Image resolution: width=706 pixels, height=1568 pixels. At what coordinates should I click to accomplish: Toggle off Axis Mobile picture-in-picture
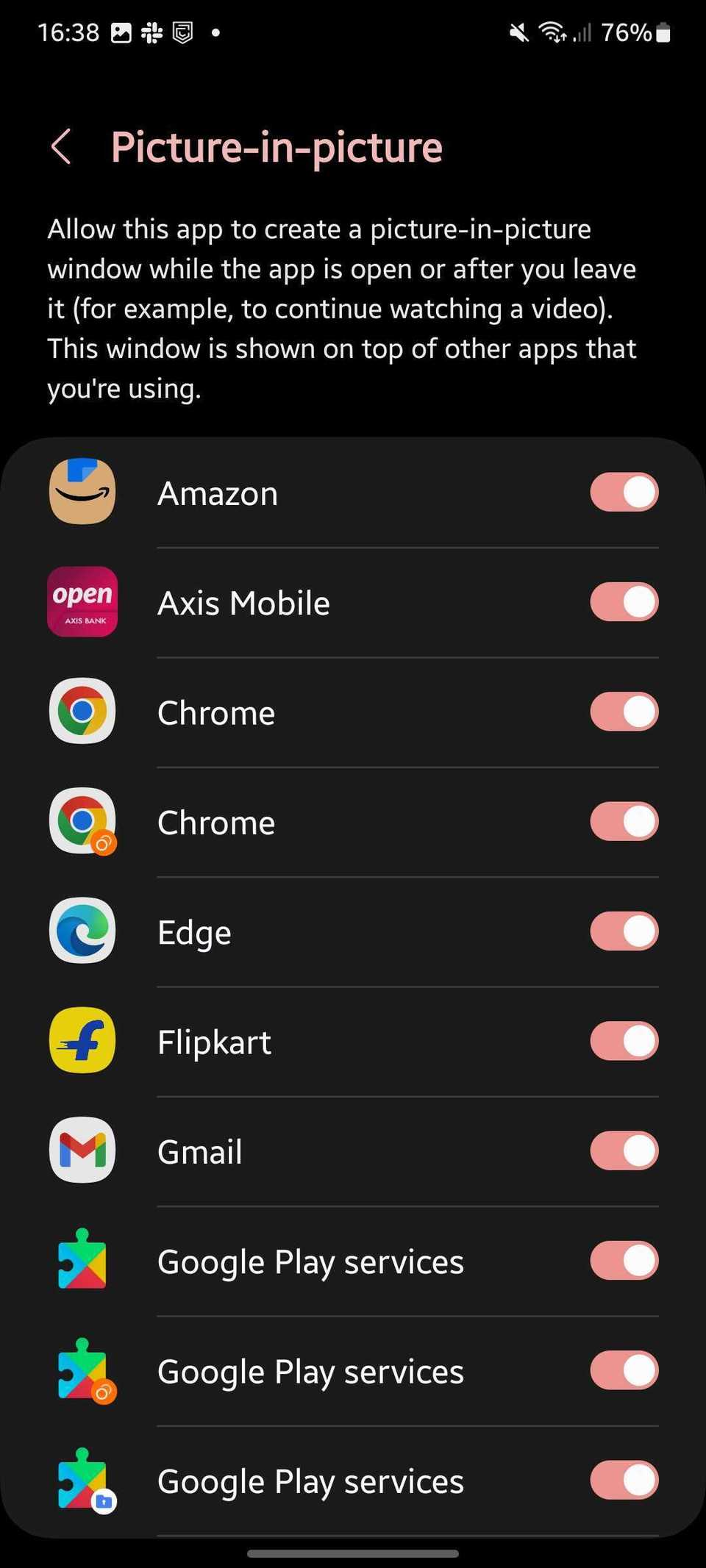pos(624,601)
